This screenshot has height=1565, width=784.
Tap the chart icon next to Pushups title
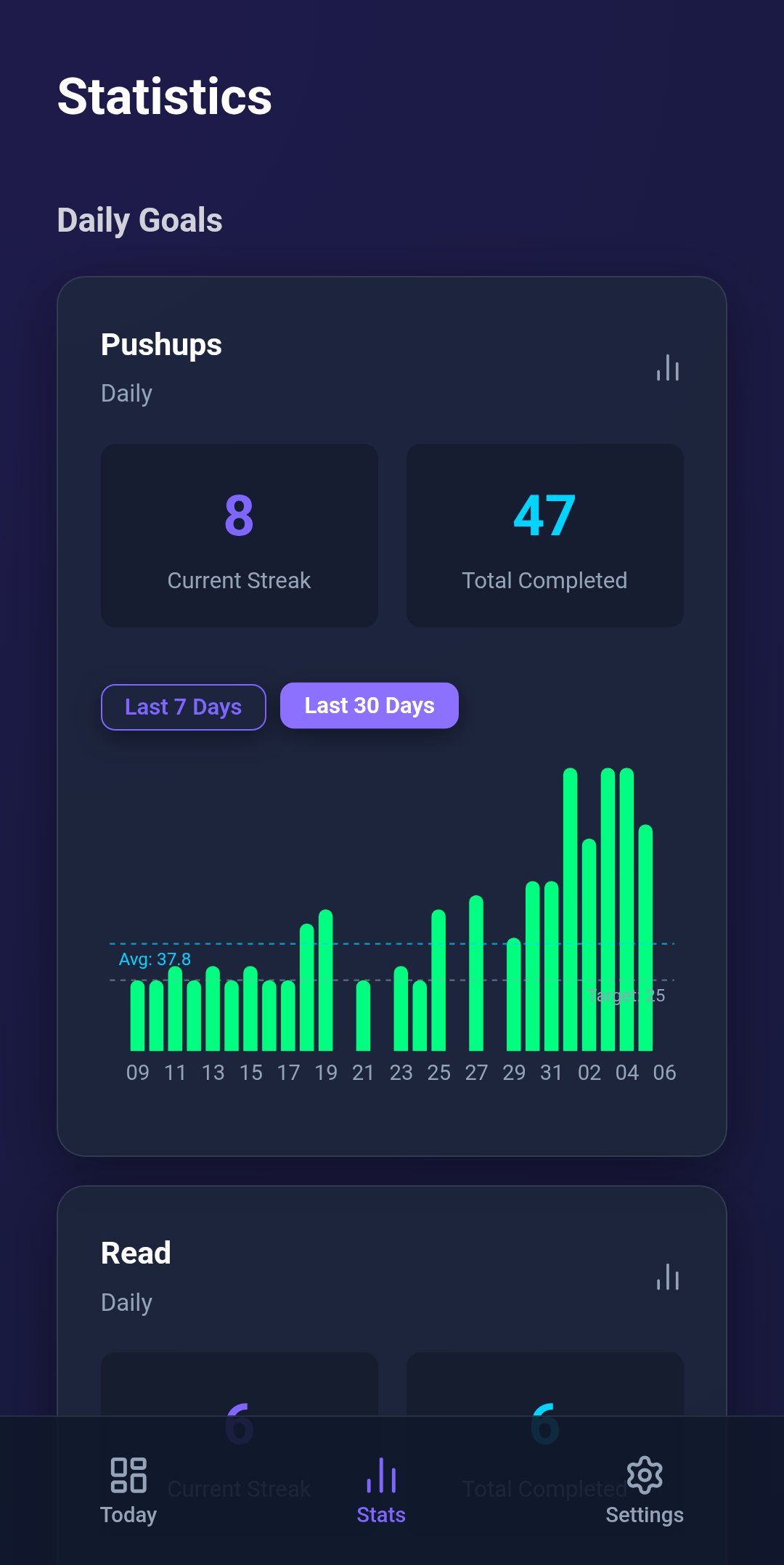pos(667,368)
